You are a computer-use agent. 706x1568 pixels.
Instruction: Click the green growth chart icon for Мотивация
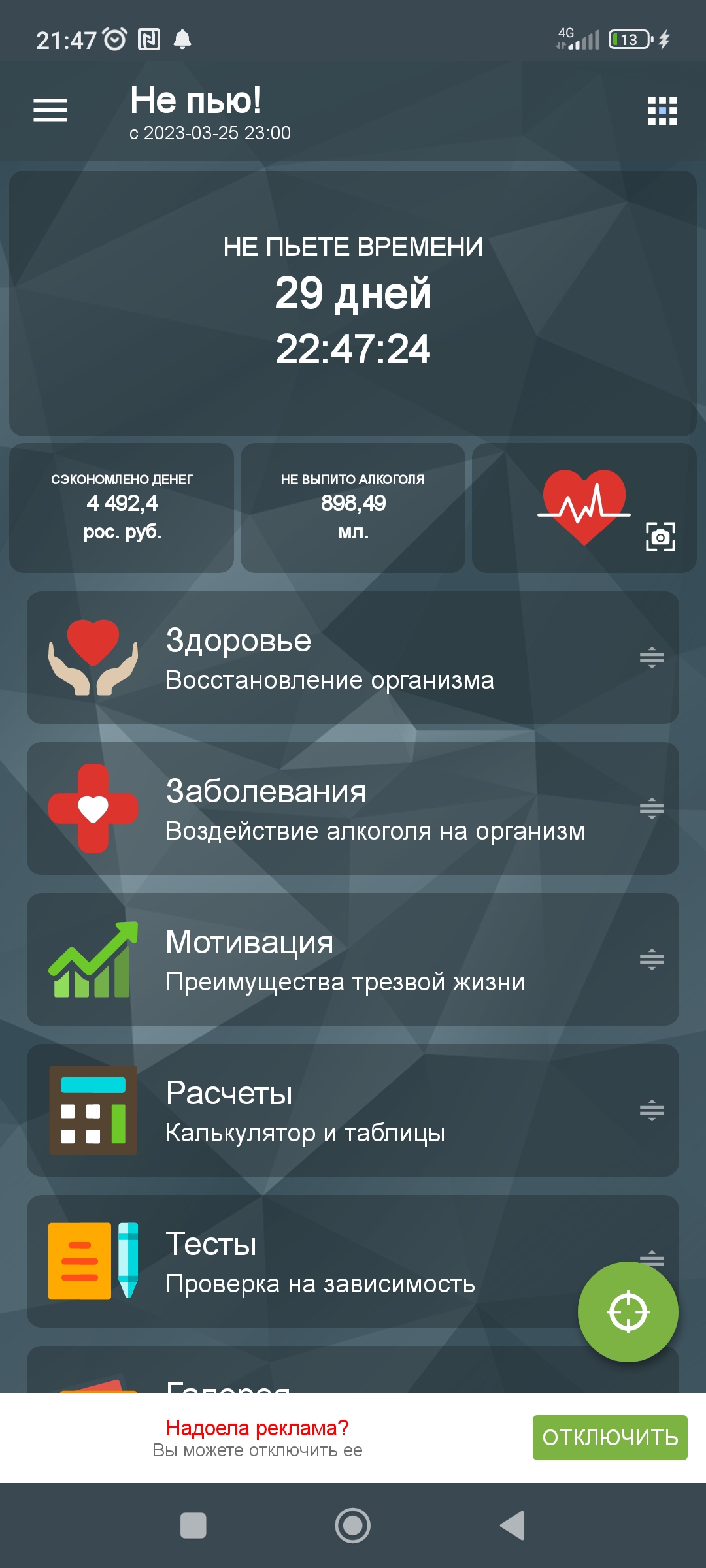pos(95,960)
